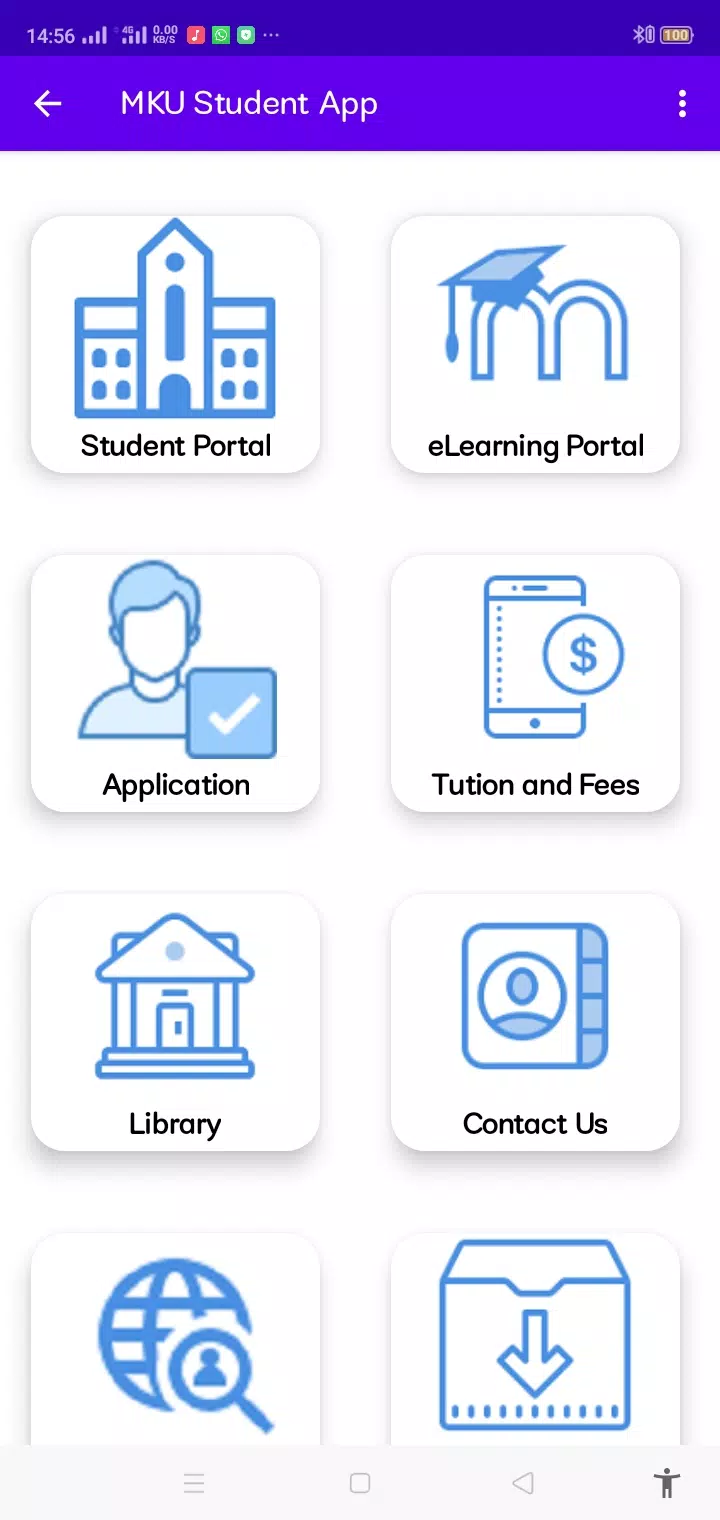The height and width of the screenshot is (1520, 720).
Task: Open Tution and Fees
Action: 535,683
